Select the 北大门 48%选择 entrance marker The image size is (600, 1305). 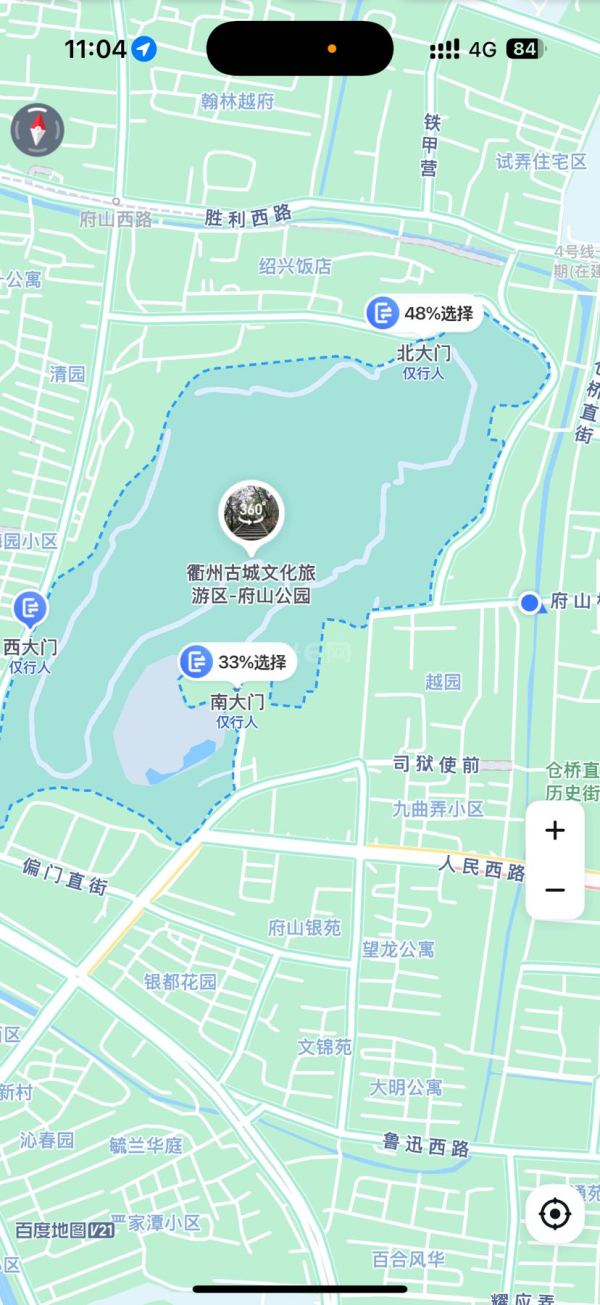pos(422,314)
